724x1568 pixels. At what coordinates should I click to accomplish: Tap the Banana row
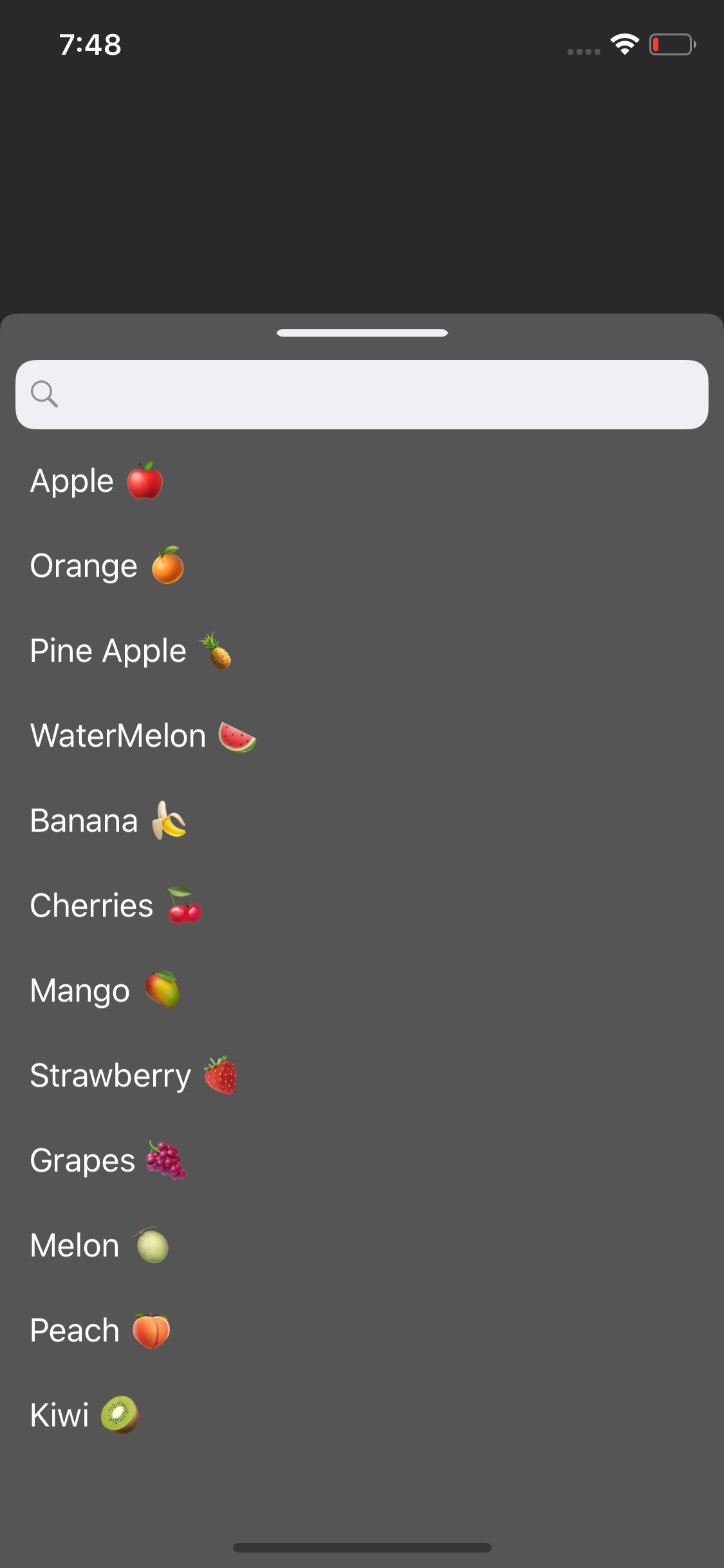pyautogui.click(x=108, y=821)
